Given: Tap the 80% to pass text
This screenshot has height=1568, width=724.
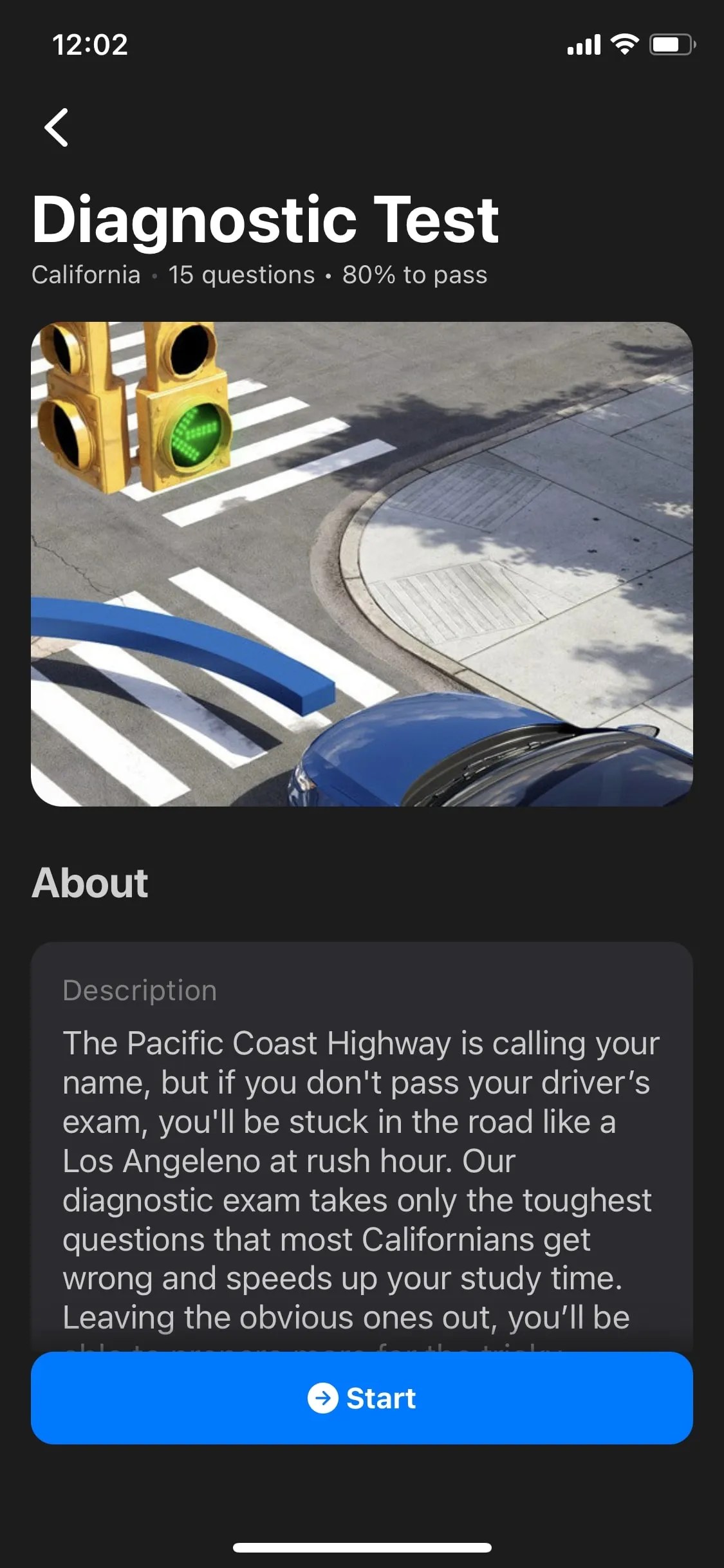Looking at the screenshot, I should (414, 274).
